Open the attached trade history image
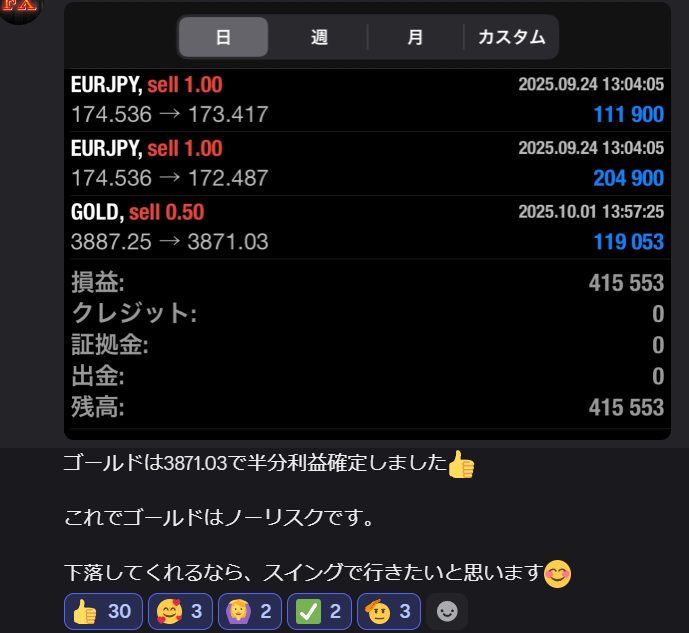 click(x=367, y=220)
